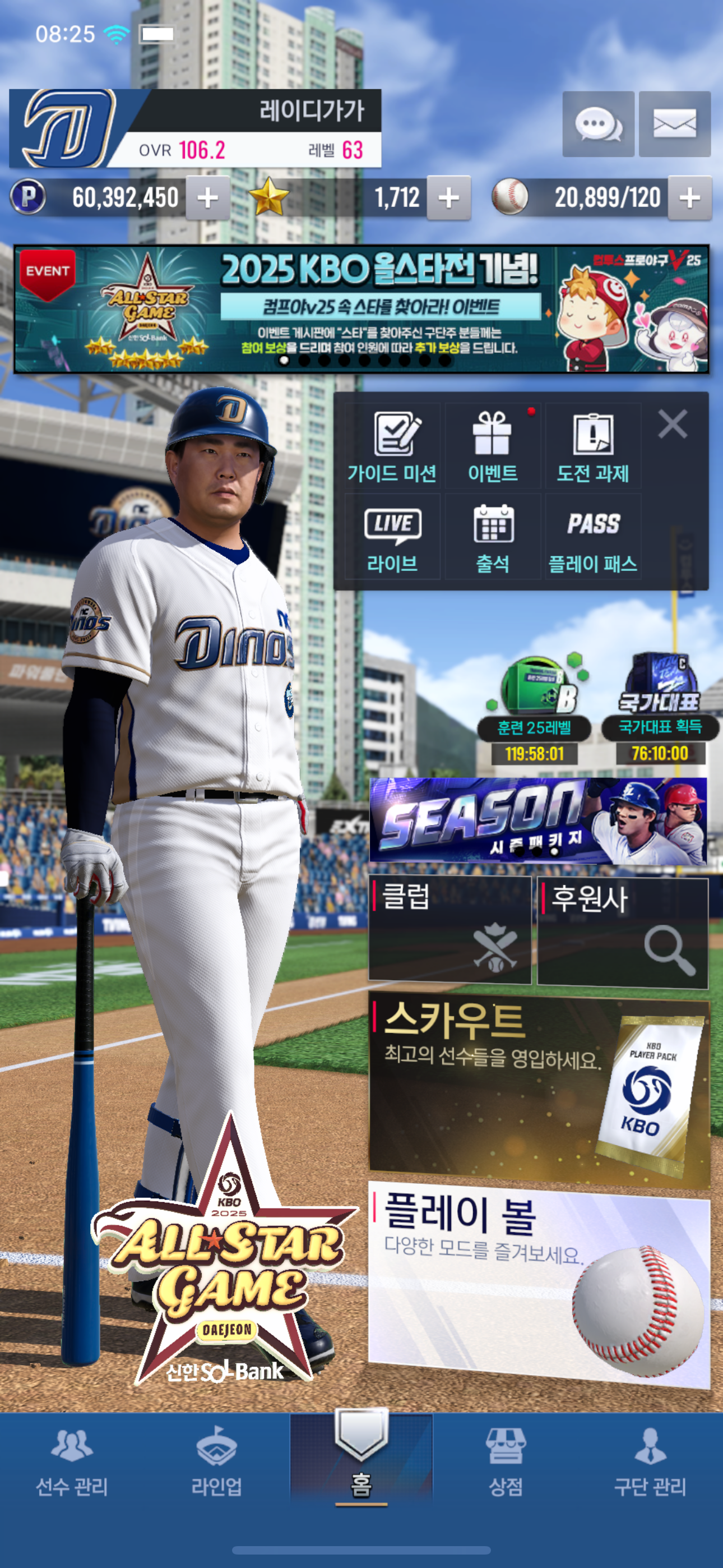Open 플레이 패스
723x1568 pixels.
[x=593, y=537]
